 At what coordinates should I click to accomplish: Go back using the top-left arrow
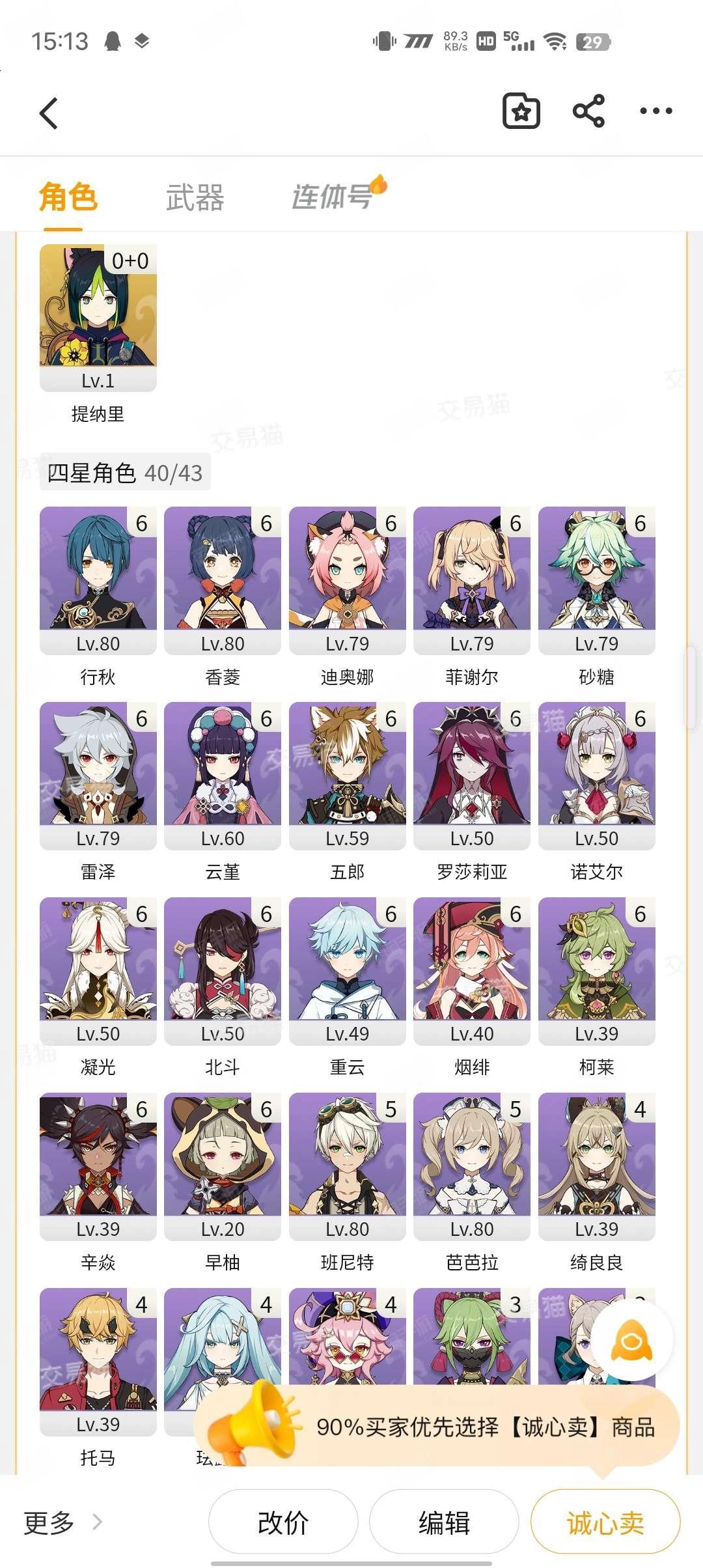point(49,113)
